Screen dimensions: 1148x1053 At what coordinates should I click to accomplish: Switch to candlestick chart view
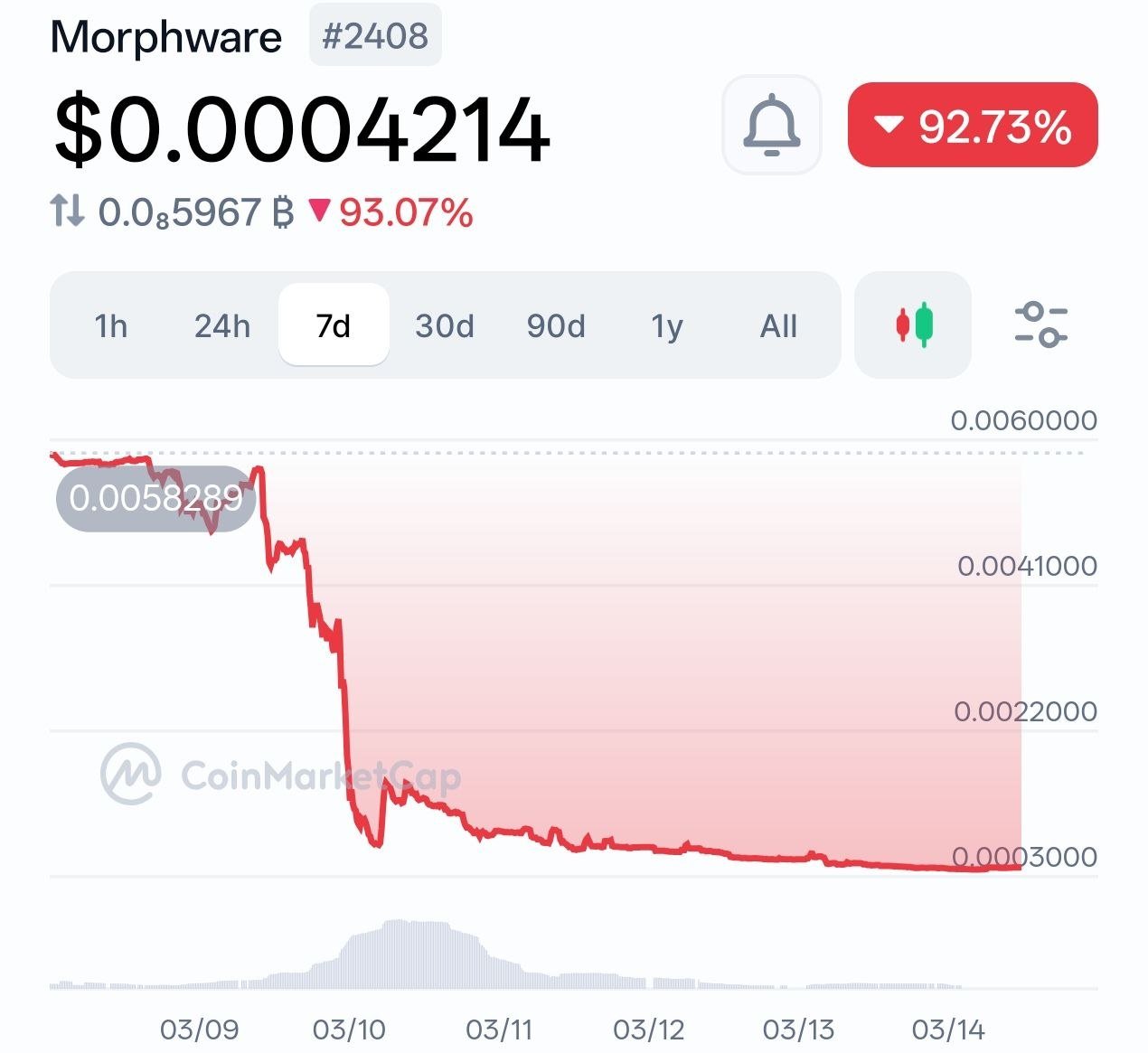(913, 324)
